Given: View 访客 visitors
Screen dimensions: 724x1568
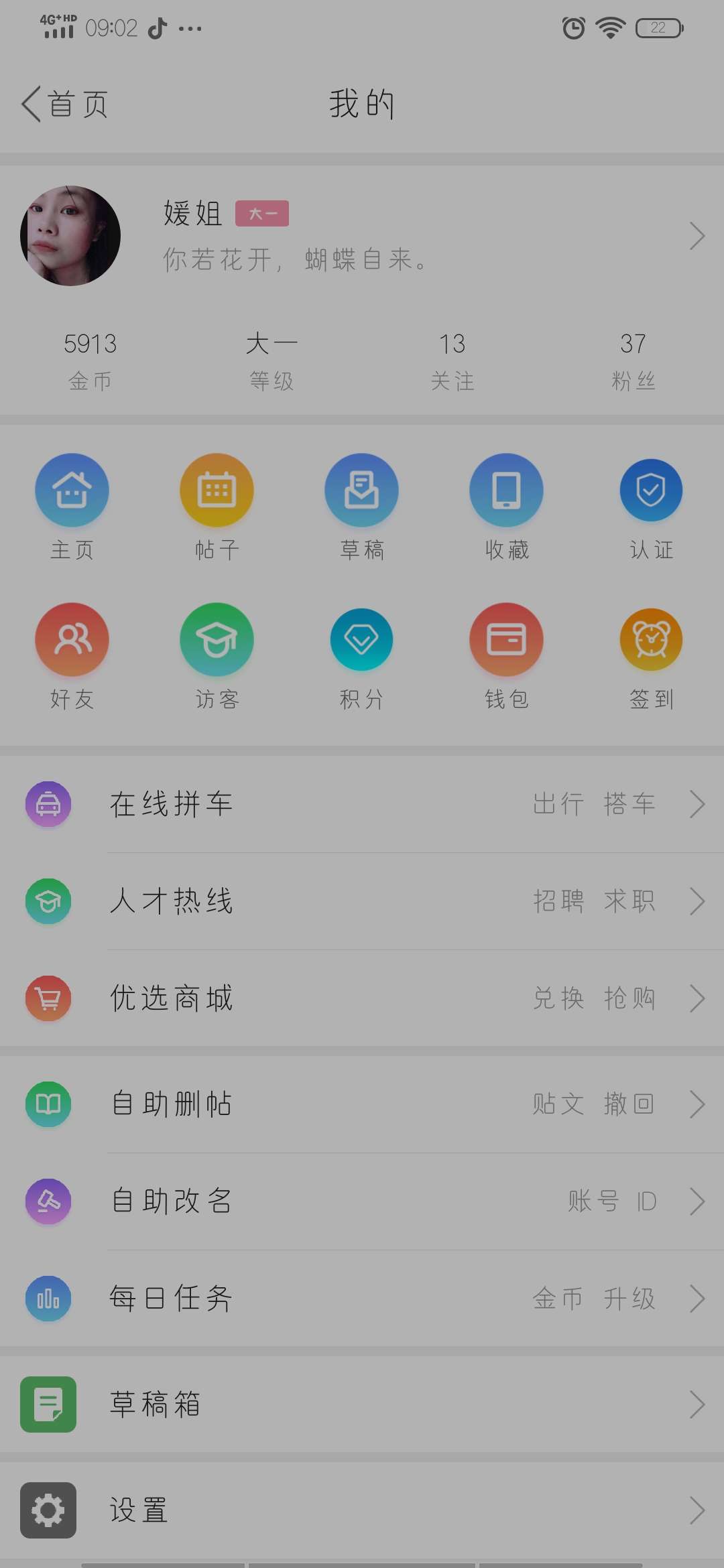Looking at the screenshot, I should coord(217,657).
